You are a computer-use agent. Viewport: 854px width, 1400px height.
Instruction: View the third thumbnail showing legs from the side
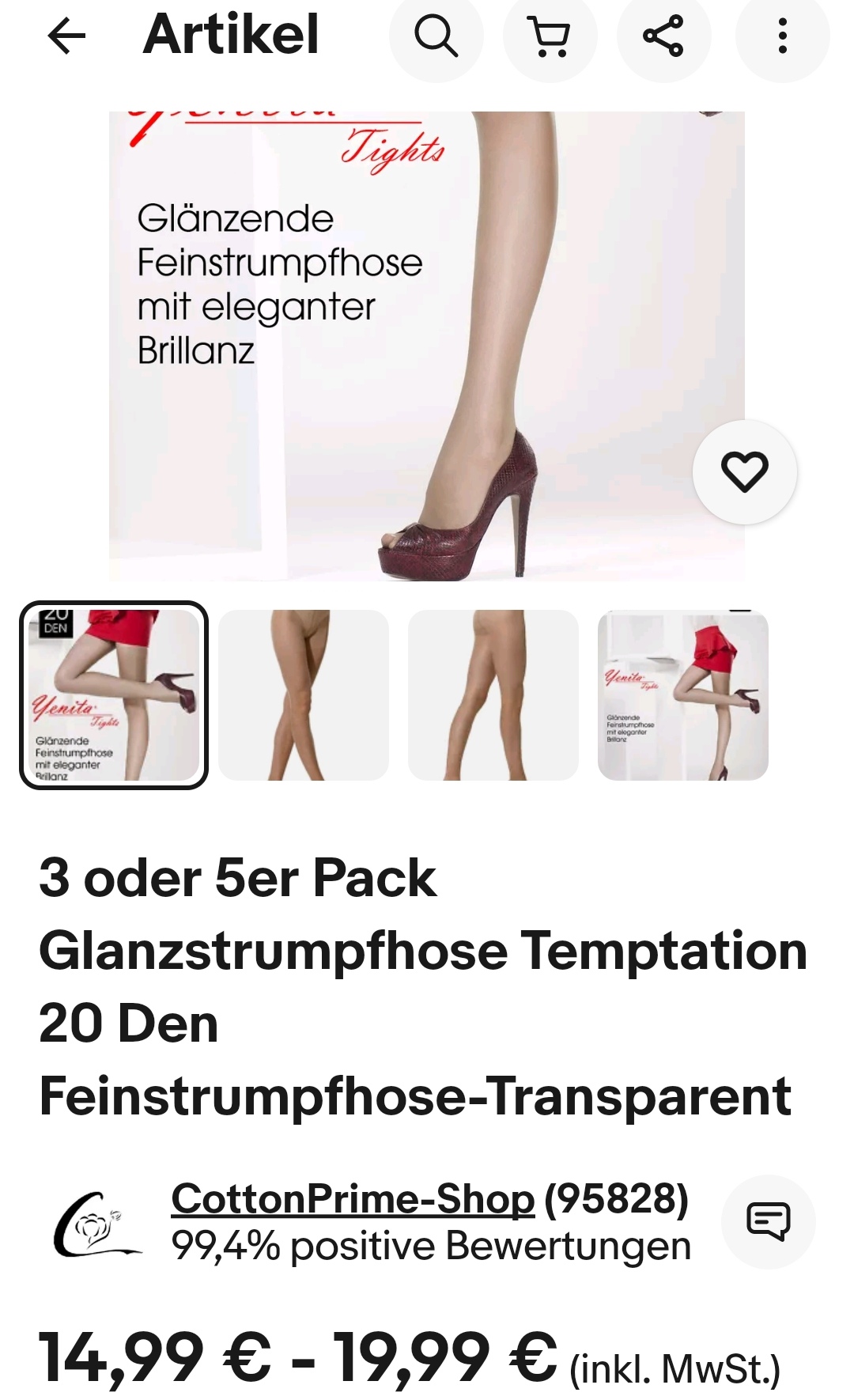[493, 695]
